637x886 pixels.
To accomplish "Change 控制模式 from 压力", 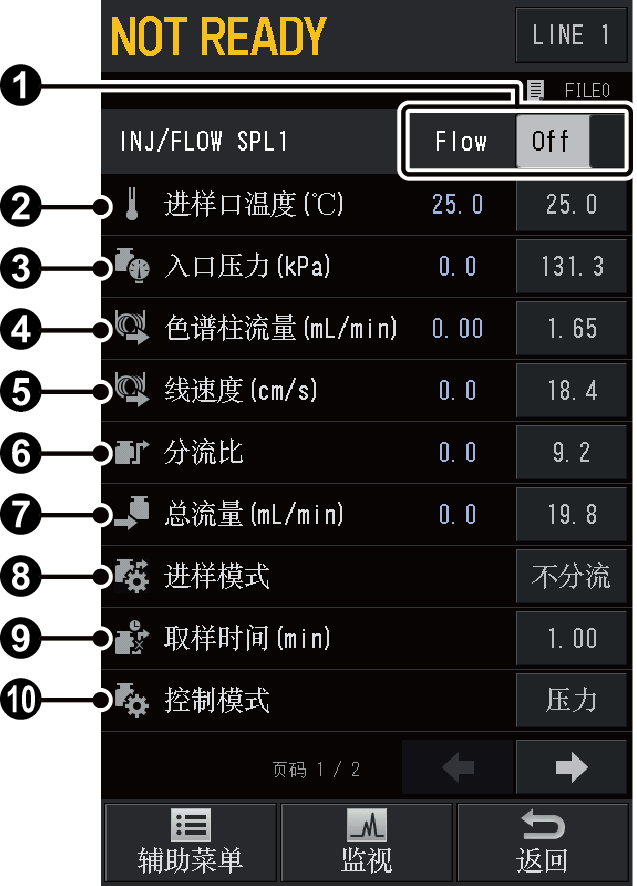I will tap(571, 701).
